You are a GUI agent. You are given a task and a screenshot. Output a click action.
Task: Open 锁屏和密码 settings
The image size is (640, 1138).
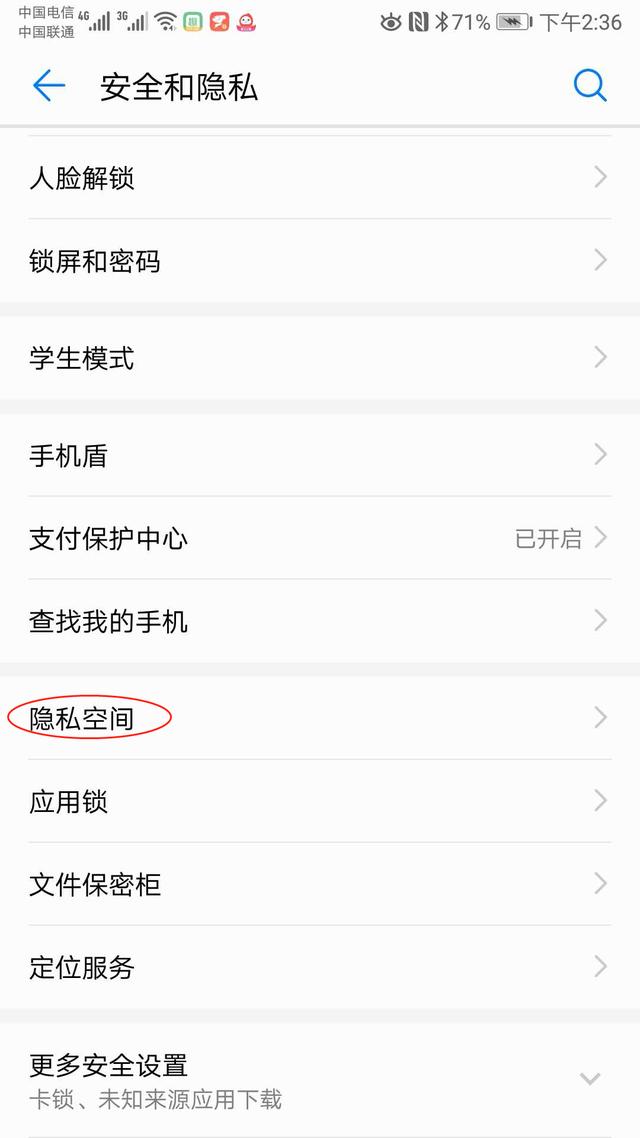coord(320,261)
